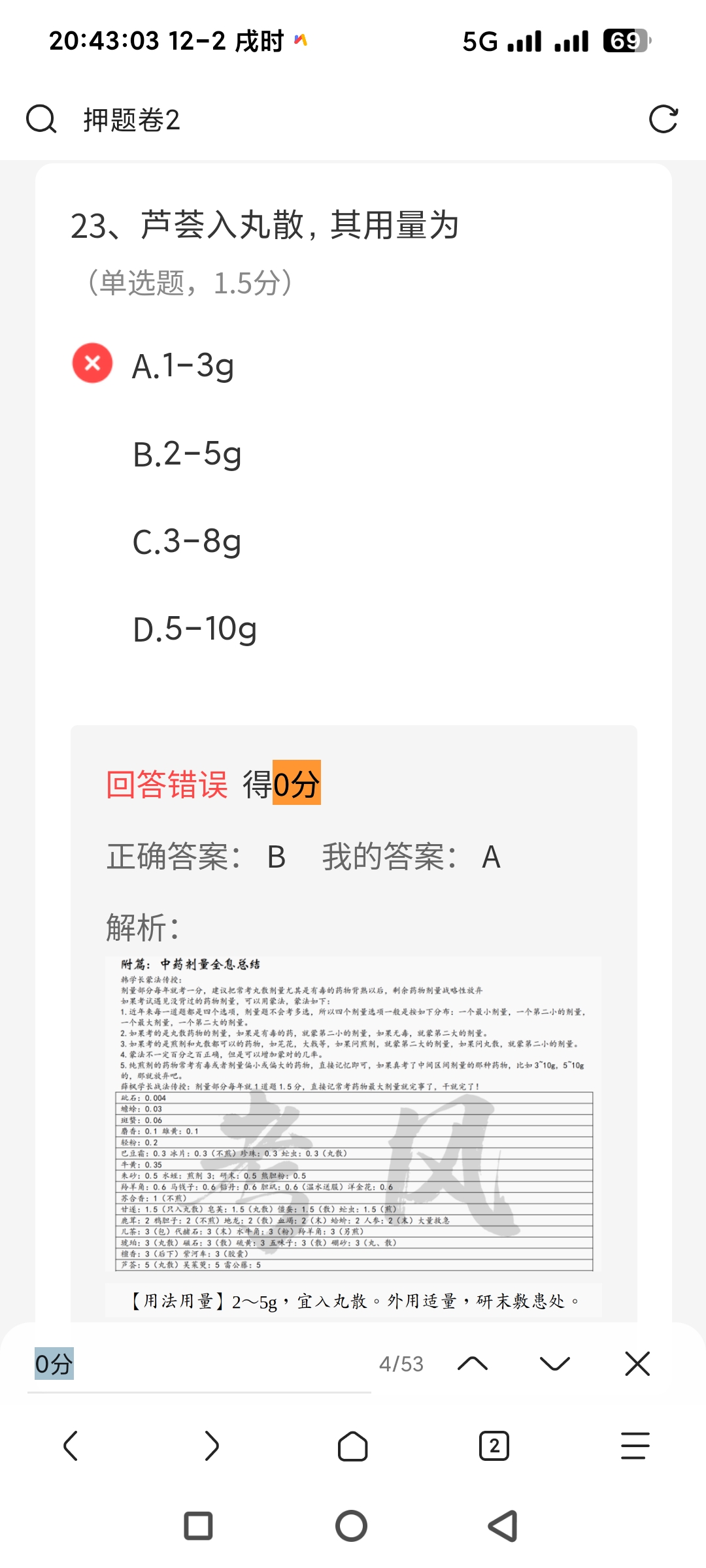This screenshot has height=1568, width=706.
Task: Choose answer D.5-10g
Action: (x=195, y=629)
